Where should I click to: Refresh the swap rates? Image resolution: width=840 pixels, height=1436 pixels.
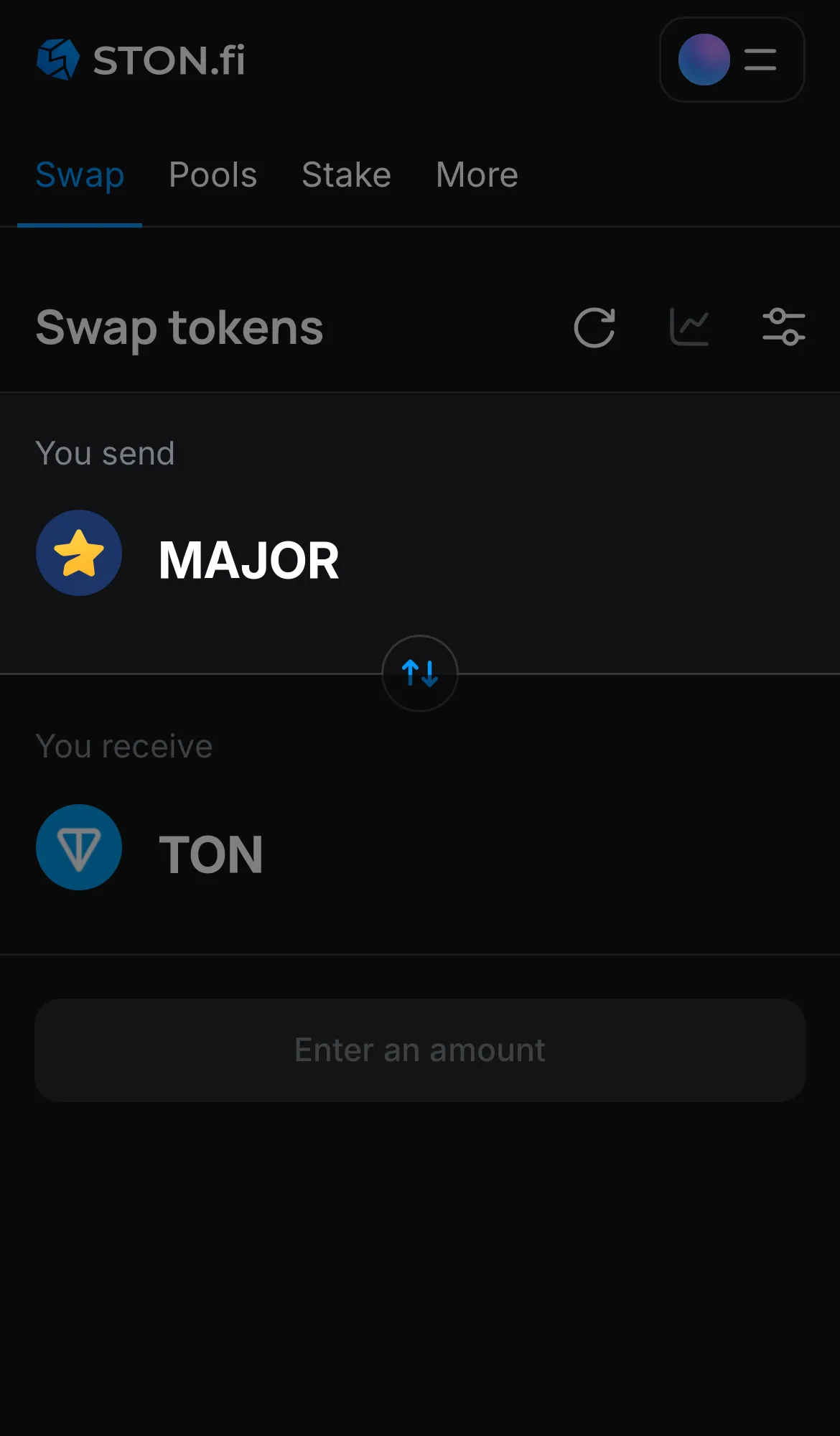pyautogui.click(x=594, y=327)
